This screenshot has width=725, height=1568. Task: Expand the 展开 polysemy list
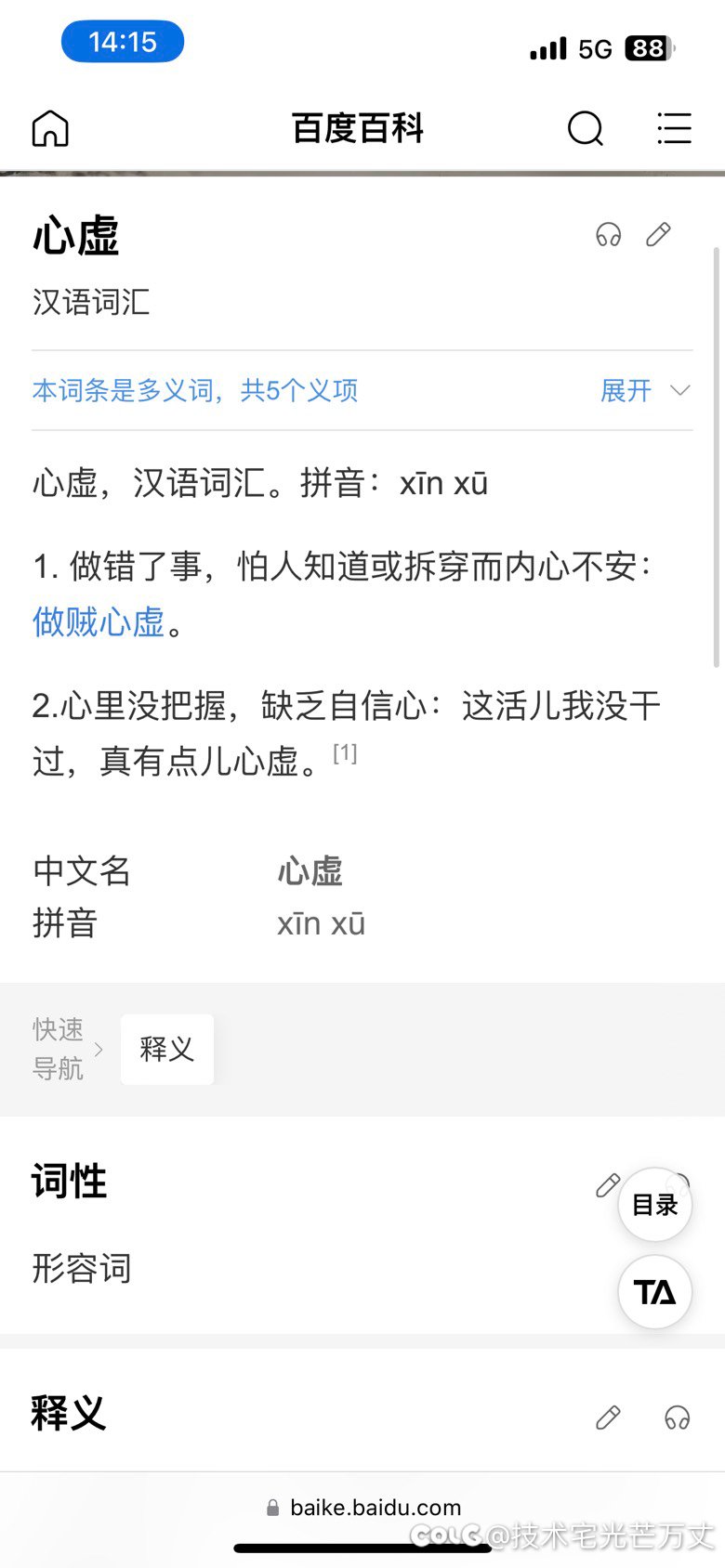pyautogui.click(x=645, y=390)
